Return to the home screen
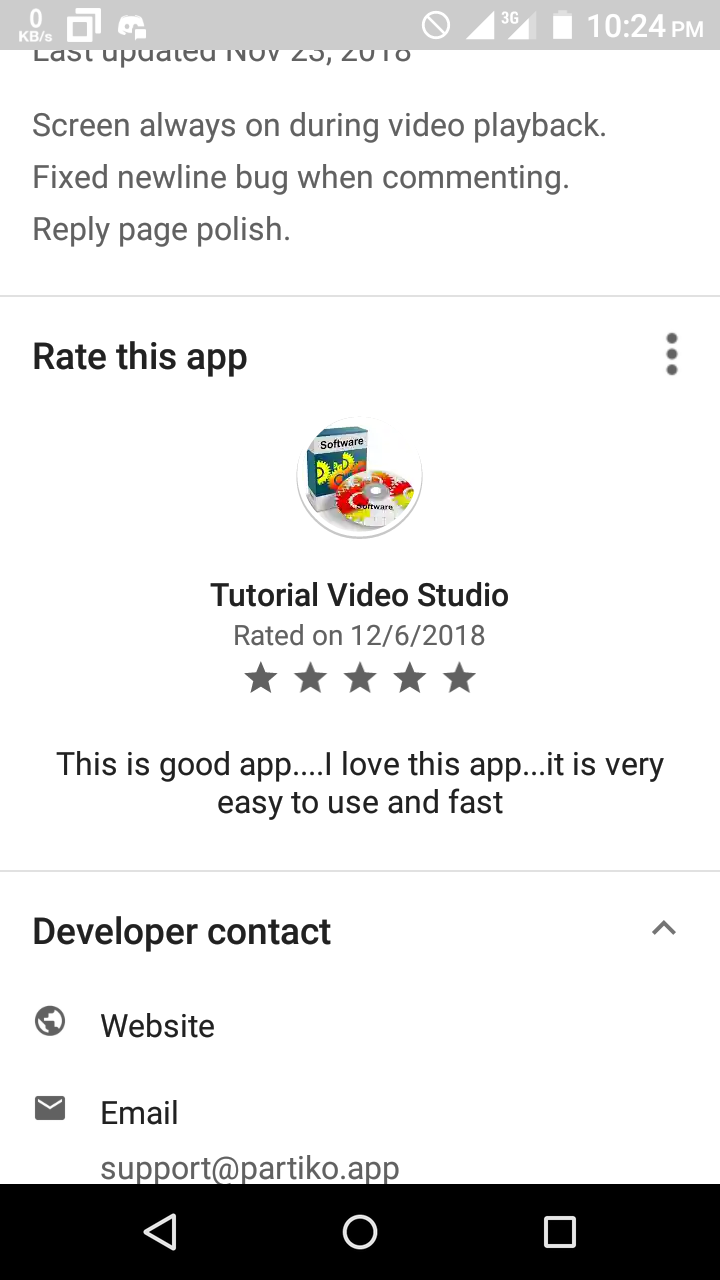 [360, 1232]
